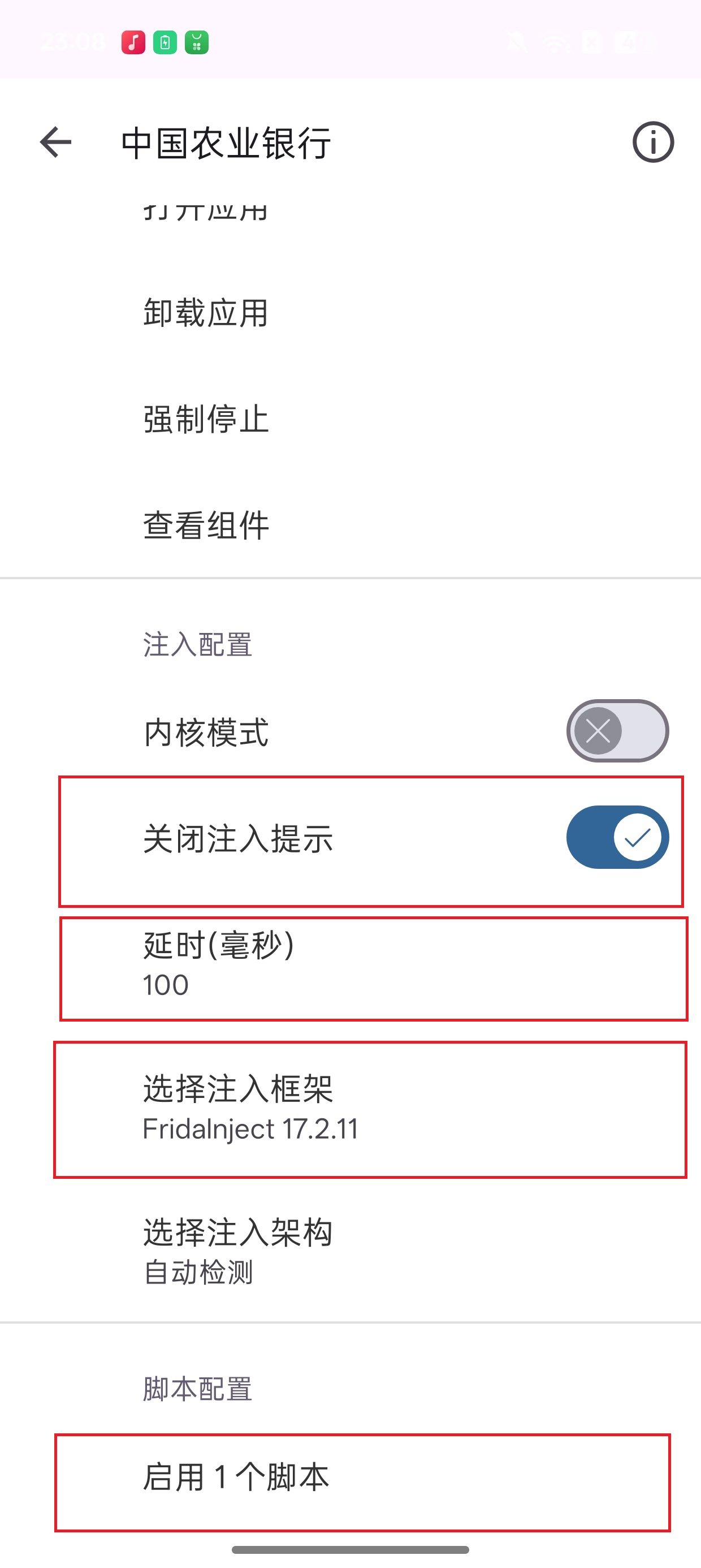Tap the battery charging notification icon

165,41
